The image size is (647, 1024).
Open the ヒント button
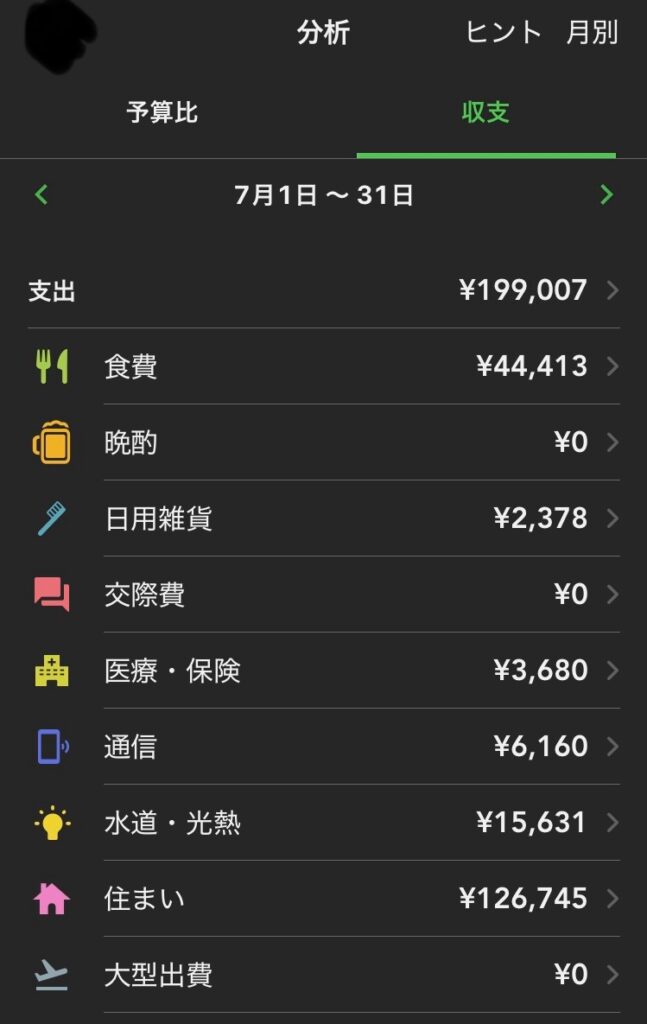[x=503, y=33]
